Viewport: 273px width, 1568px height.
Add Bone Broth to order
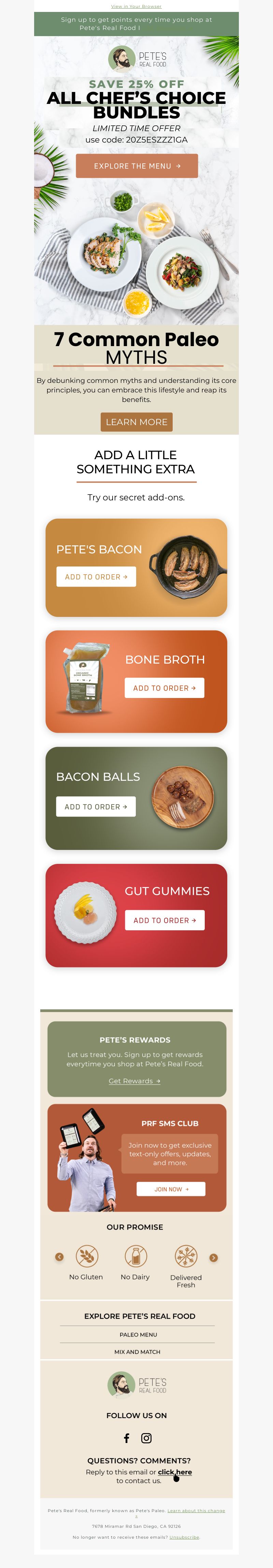point(164,688)
